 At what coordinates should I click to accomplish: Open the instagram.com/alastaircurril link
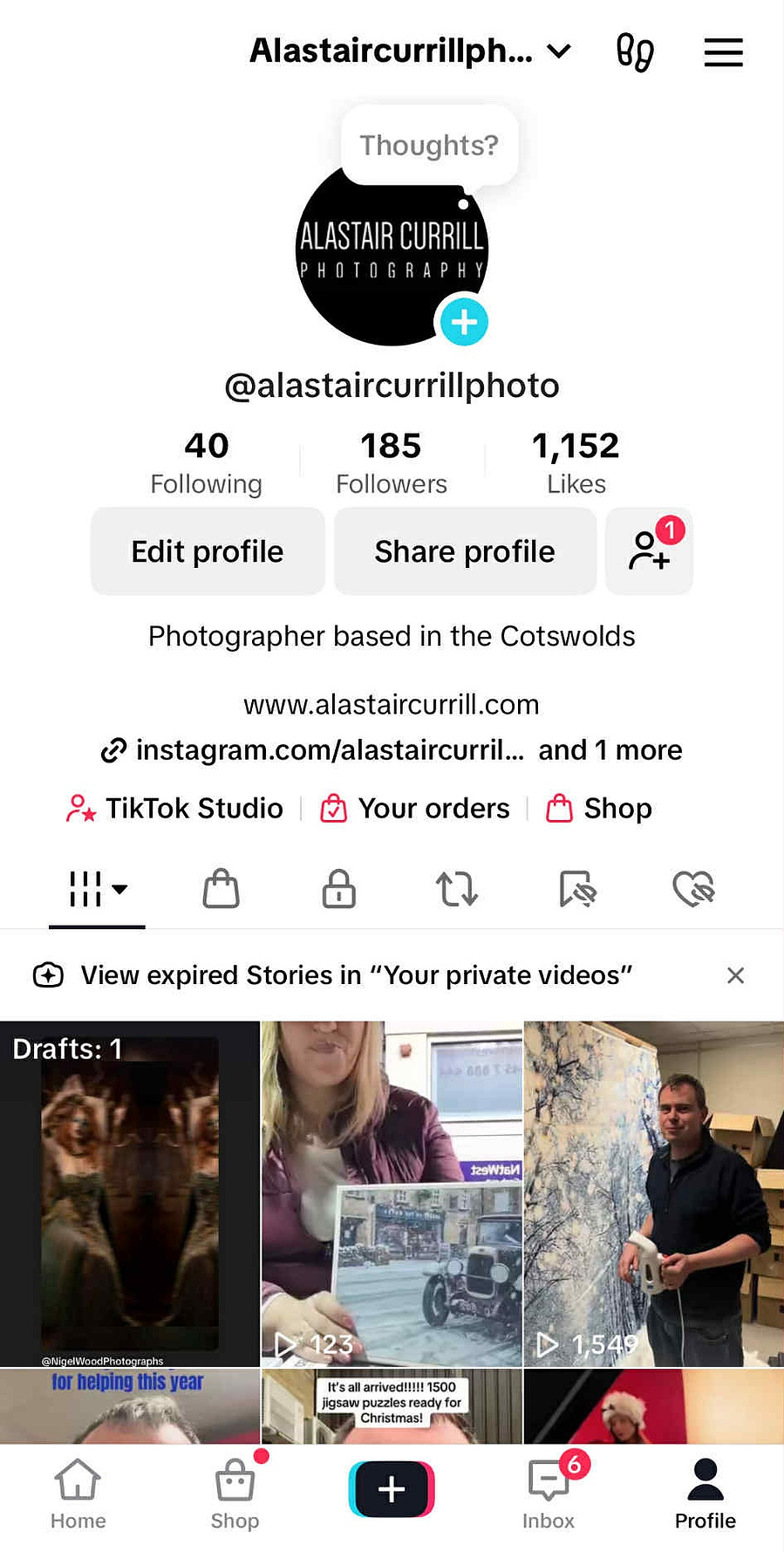[x=330, y=750]
